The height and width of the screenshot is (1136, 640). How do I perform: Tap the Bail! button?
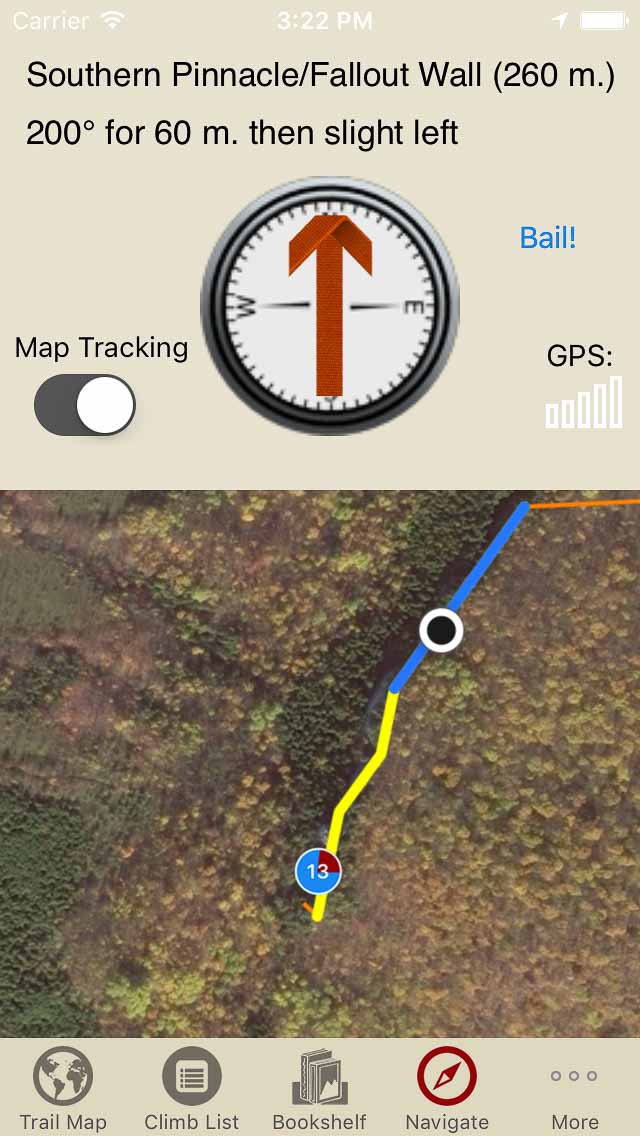(548, 238)
